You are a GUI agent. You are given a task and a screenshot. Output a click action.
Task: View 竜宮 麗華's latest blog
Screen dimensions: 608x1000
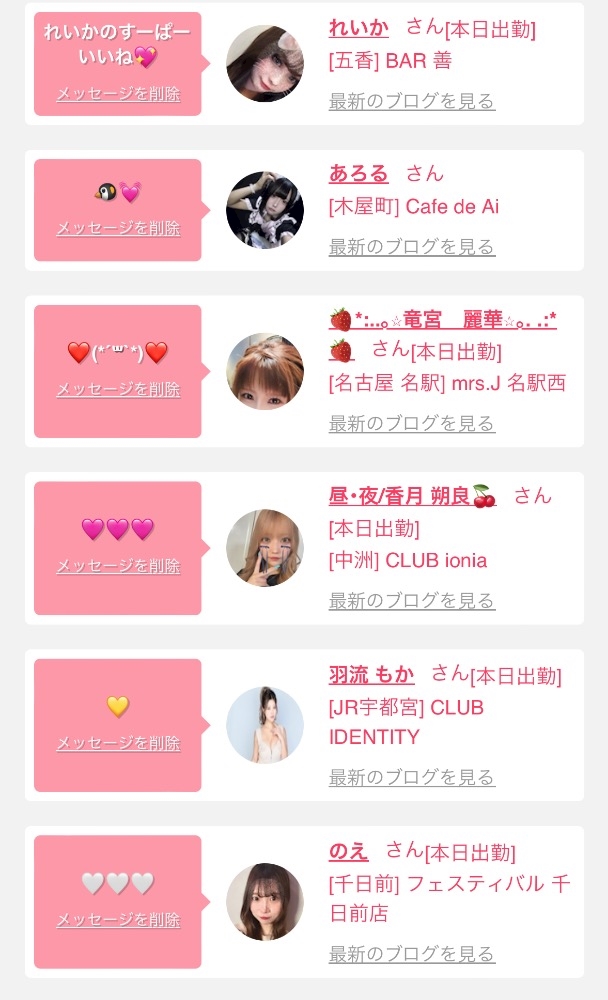pos(411,424)
